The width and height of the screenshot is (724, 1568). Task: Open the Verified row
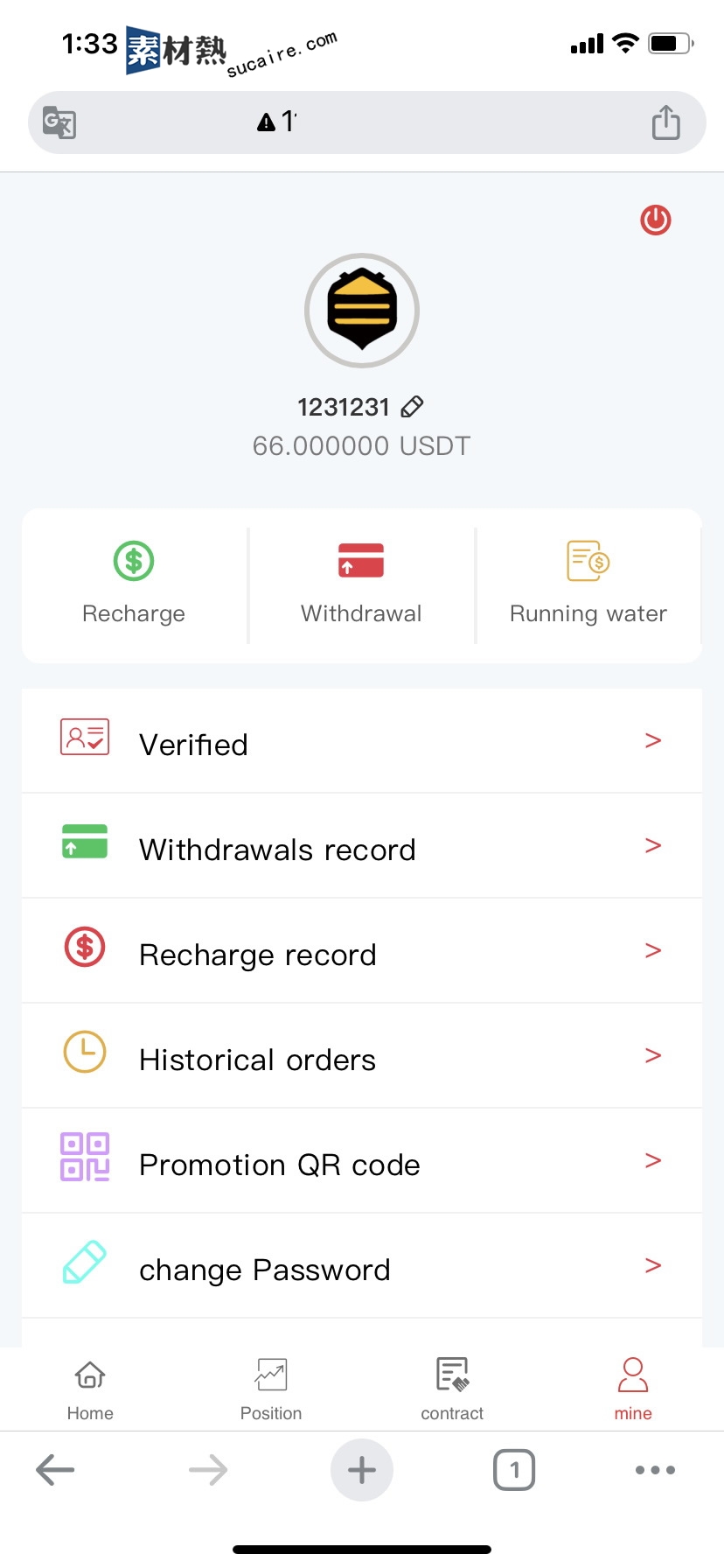361,742
